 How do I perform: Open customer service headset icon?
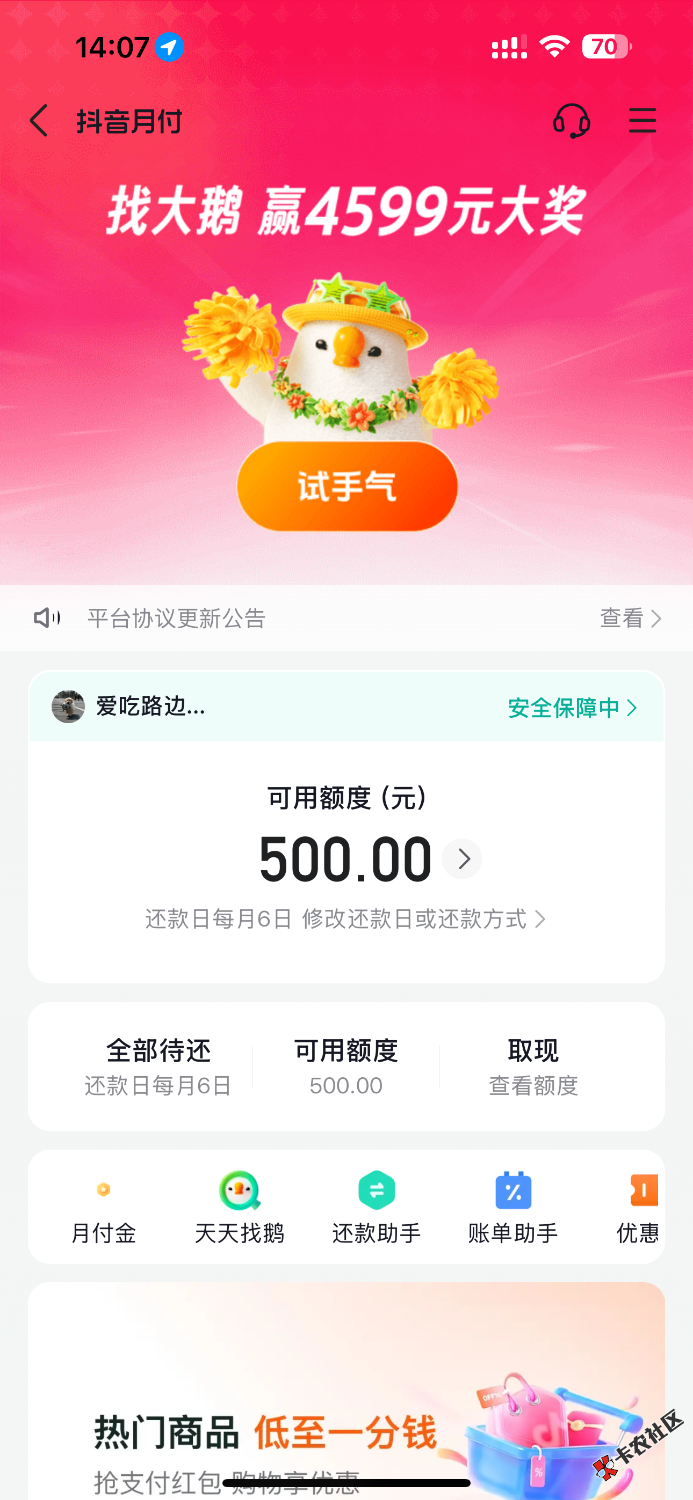click(x=571, y=122)
